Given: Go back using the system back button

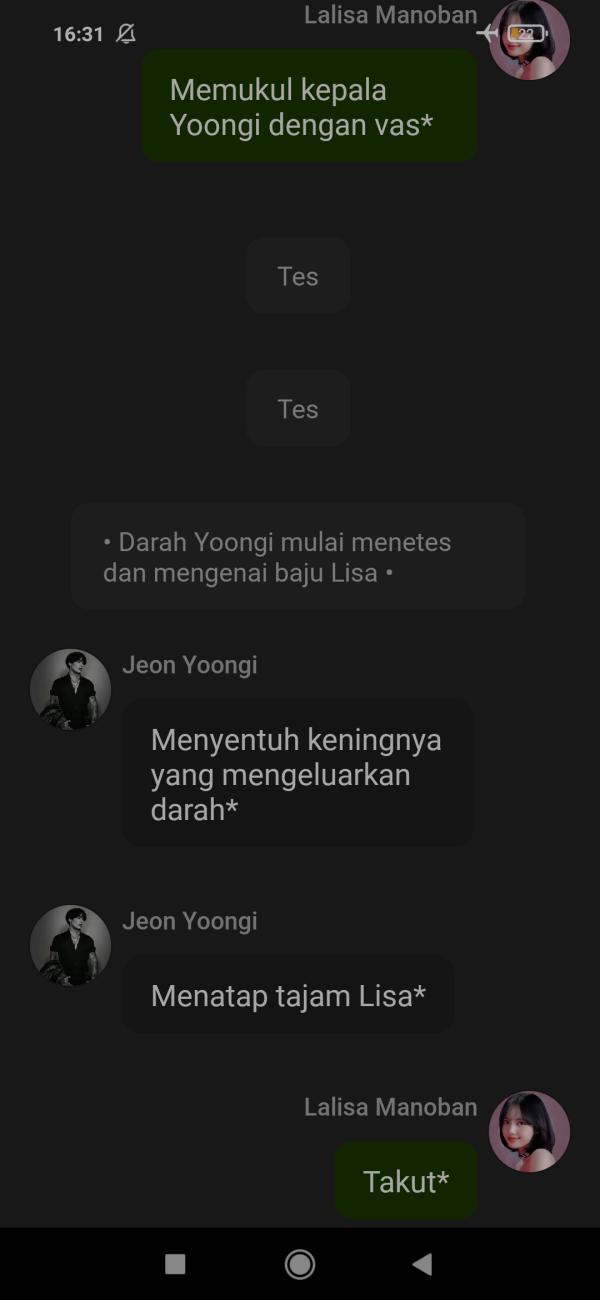Looking at the screenshot, I should 422,1265.
